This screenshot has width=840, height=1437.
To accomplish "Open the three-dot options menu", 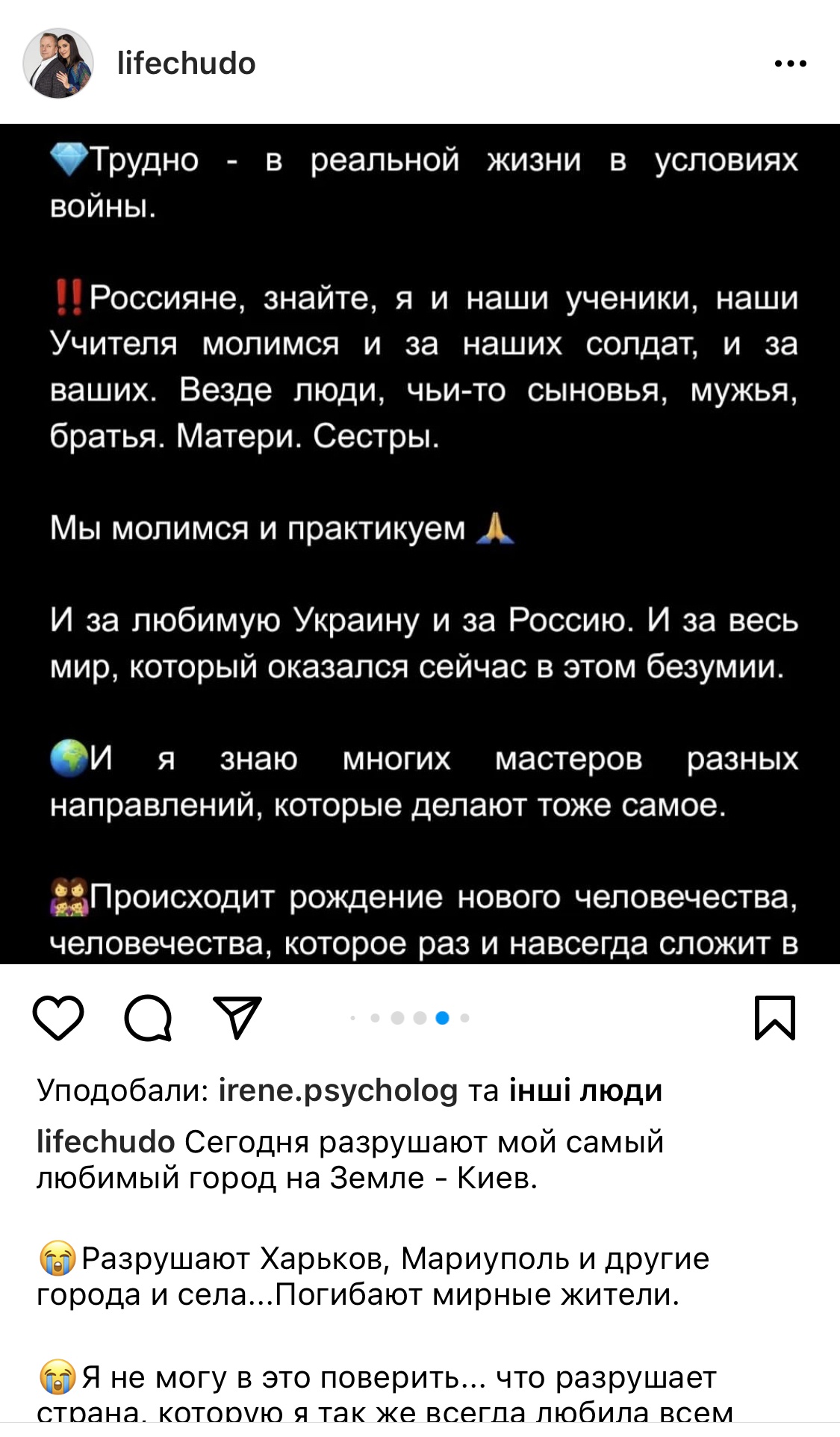I will click(x=790, y=63).
